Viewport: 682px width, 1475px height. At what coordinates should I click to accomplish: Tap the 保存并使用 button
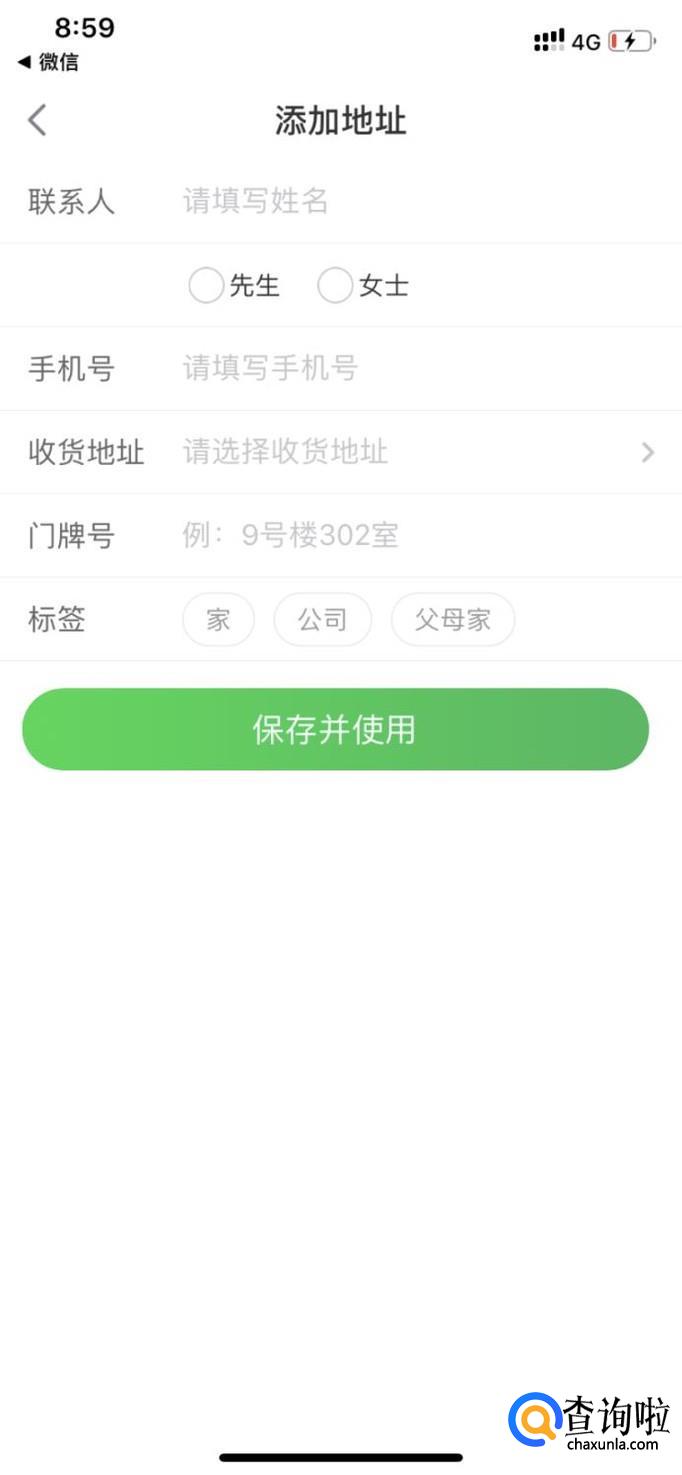335,729
